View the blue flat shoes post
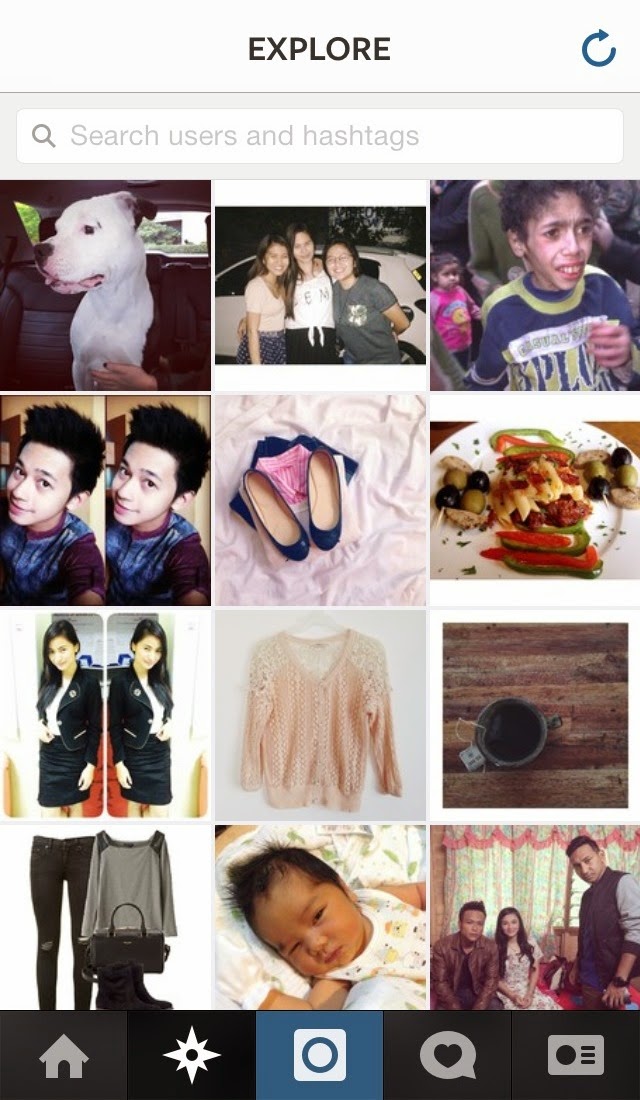Screen dimensions: 640x1100 320,500
